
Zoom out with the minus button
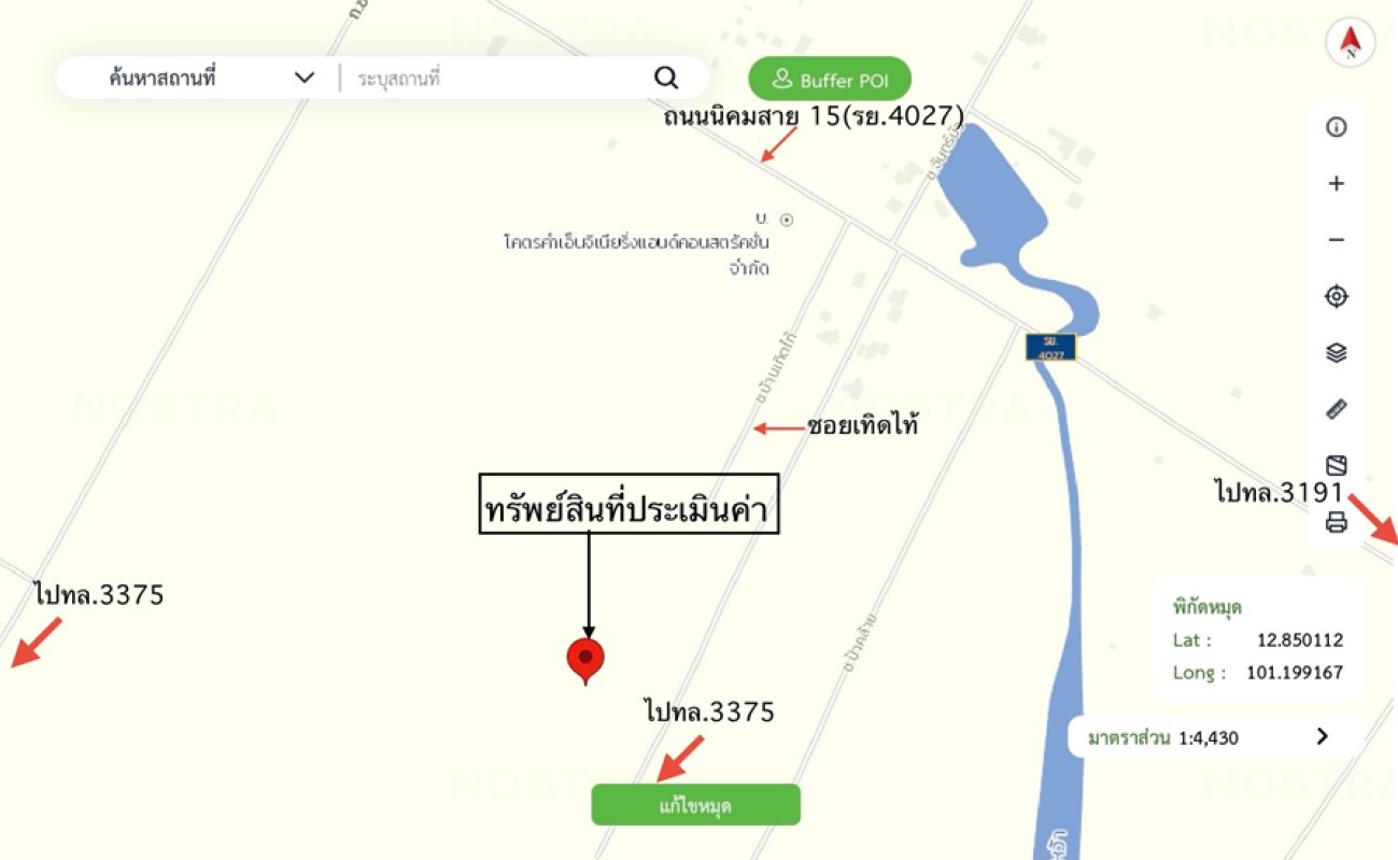click(1336, 240)
